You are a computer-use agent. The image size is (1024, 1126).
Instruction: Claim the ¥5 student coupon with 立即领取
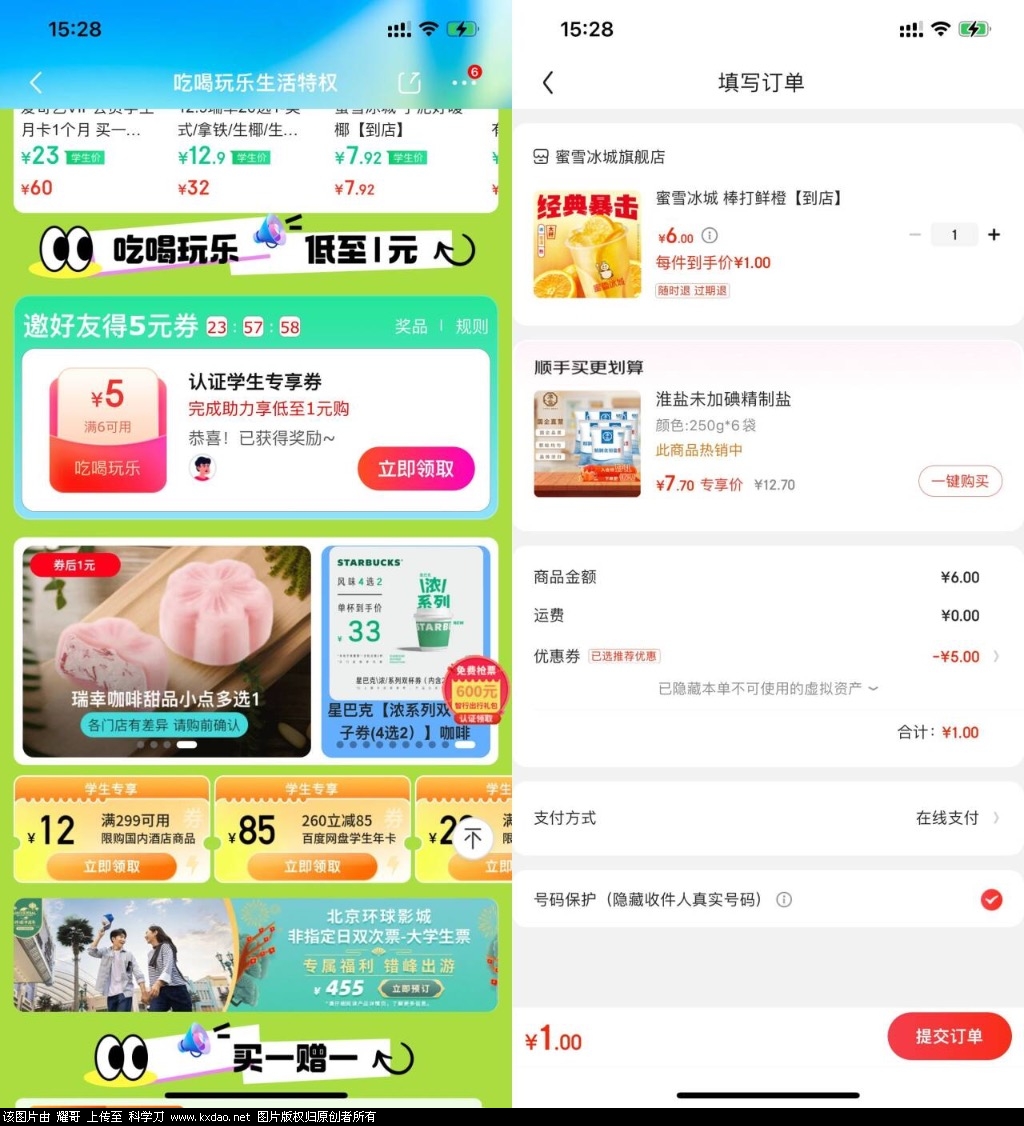coord(415,468)
